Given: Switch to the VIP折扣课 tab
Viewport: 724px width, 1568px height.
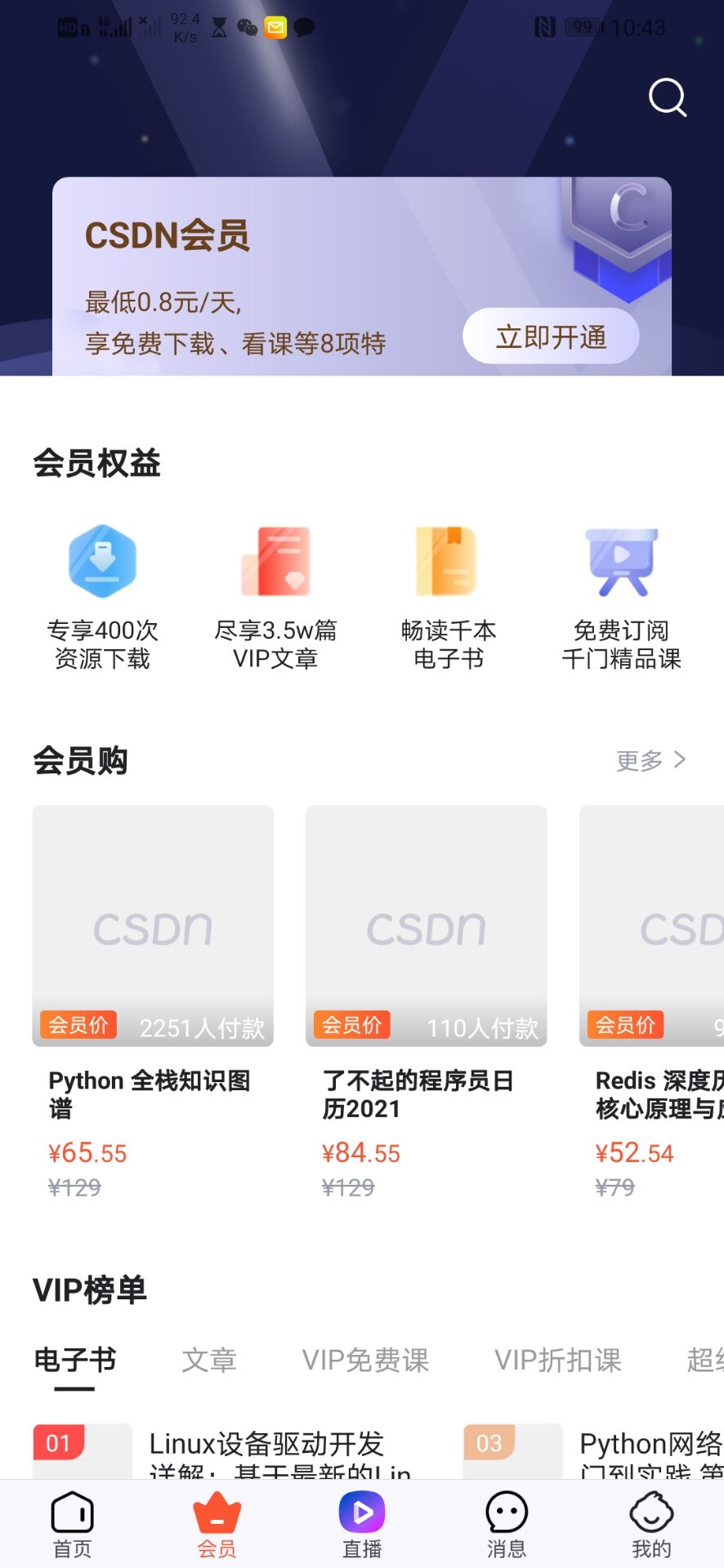Looking at the screenshot, I should 558,1360.
